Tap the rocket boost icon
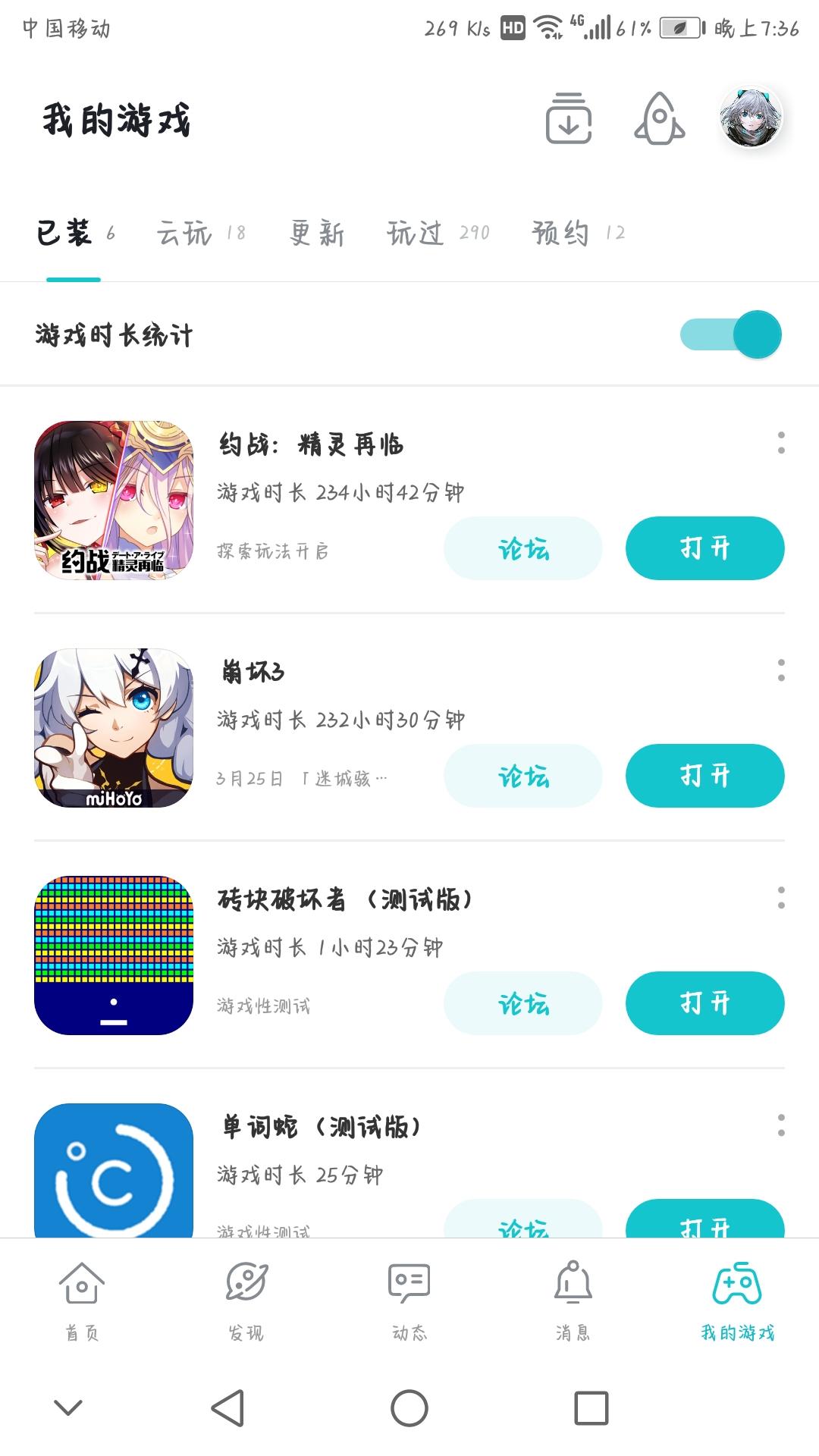The width and height of the screenshot is (819, 1456). pos(659,118)
